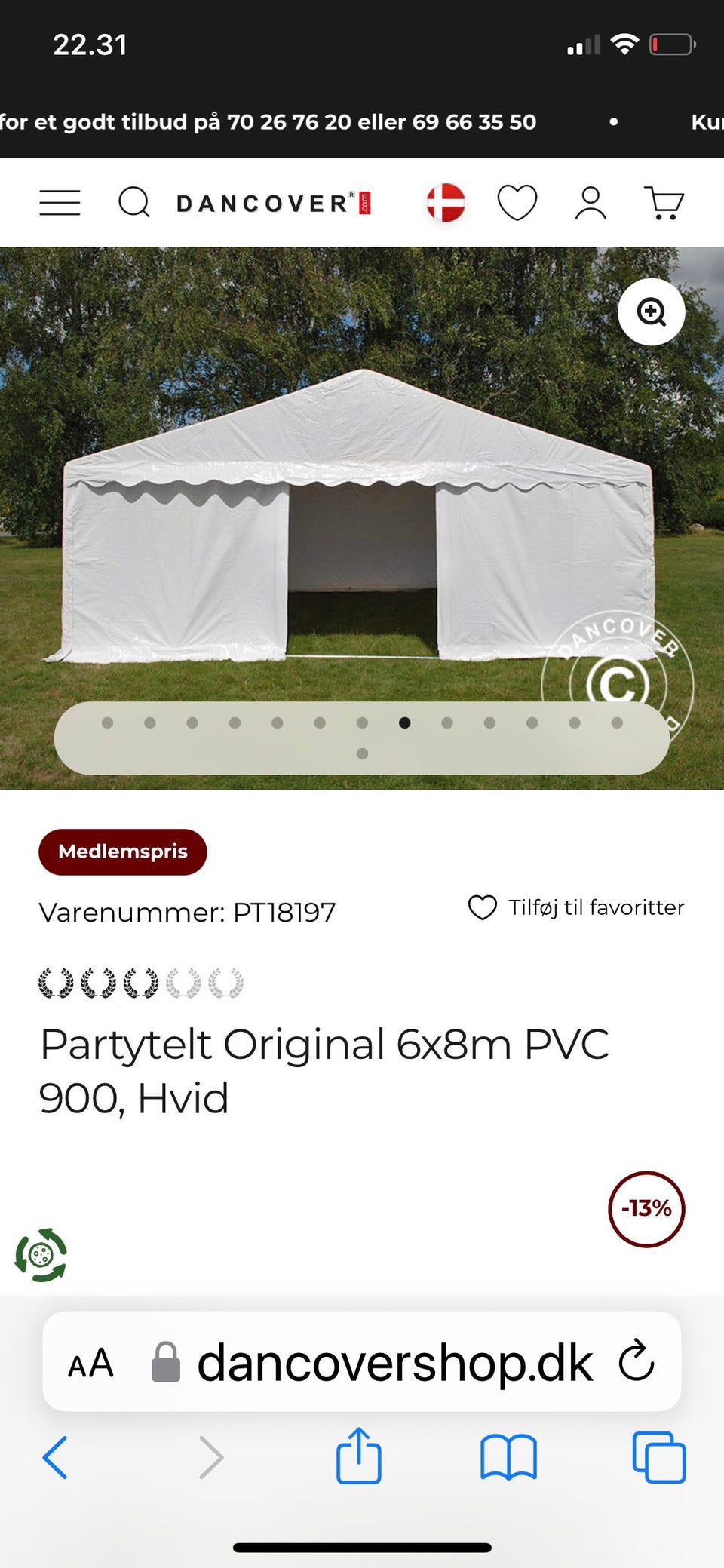The image size is (724, 1568).
Task: Open the favorites heart in the header
Action: [517, 203]
